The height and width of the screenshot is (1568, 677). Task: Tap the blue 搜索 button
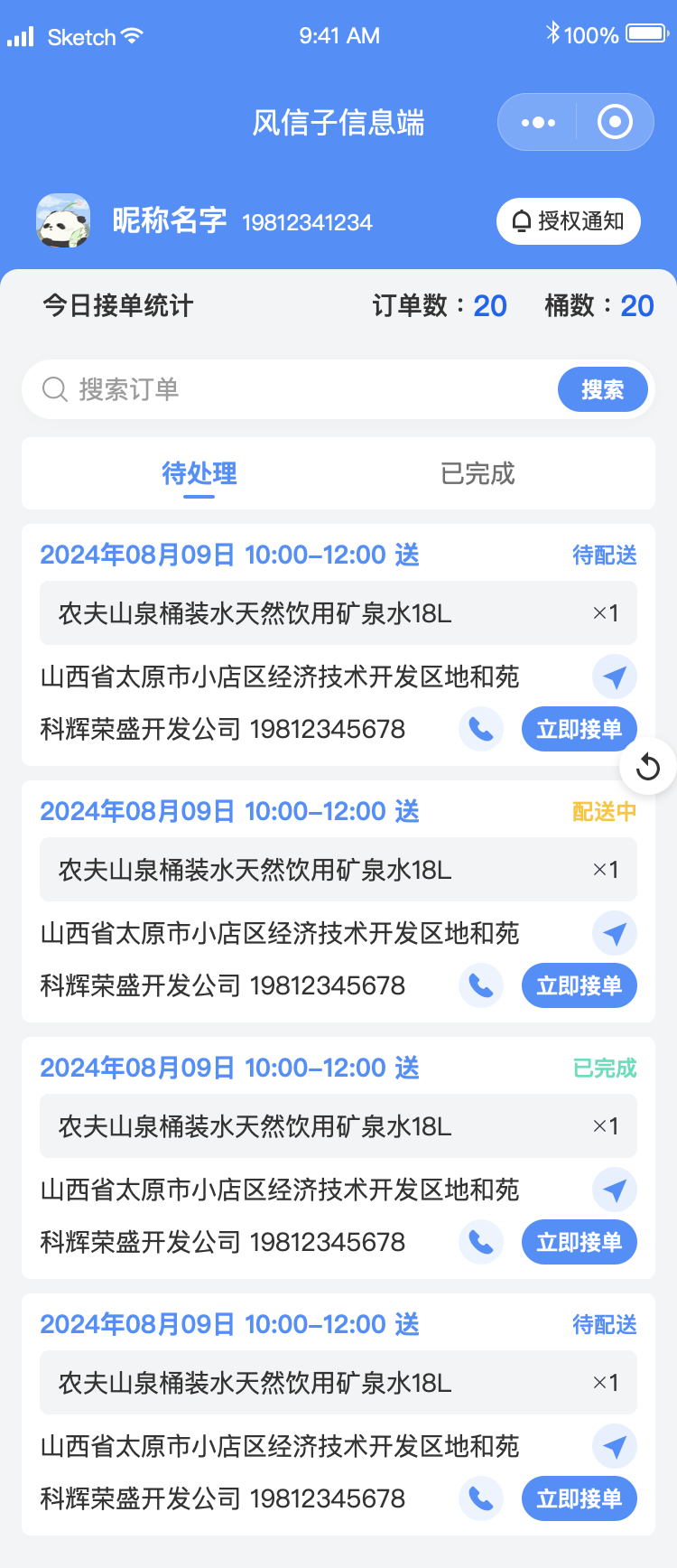point(602,389)
